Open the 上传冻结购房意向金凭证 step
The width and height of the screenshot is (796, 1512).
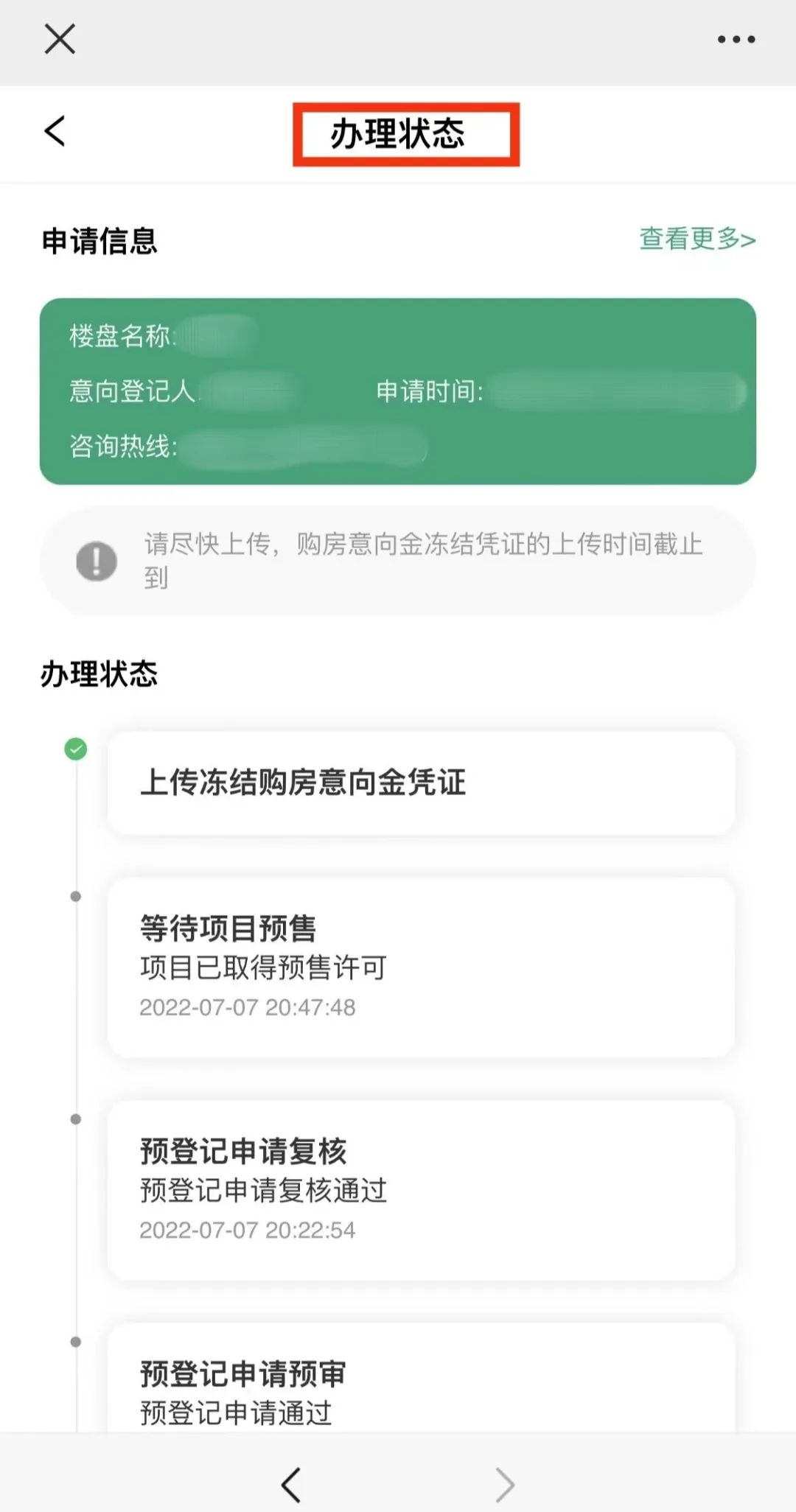coord(420,783)
